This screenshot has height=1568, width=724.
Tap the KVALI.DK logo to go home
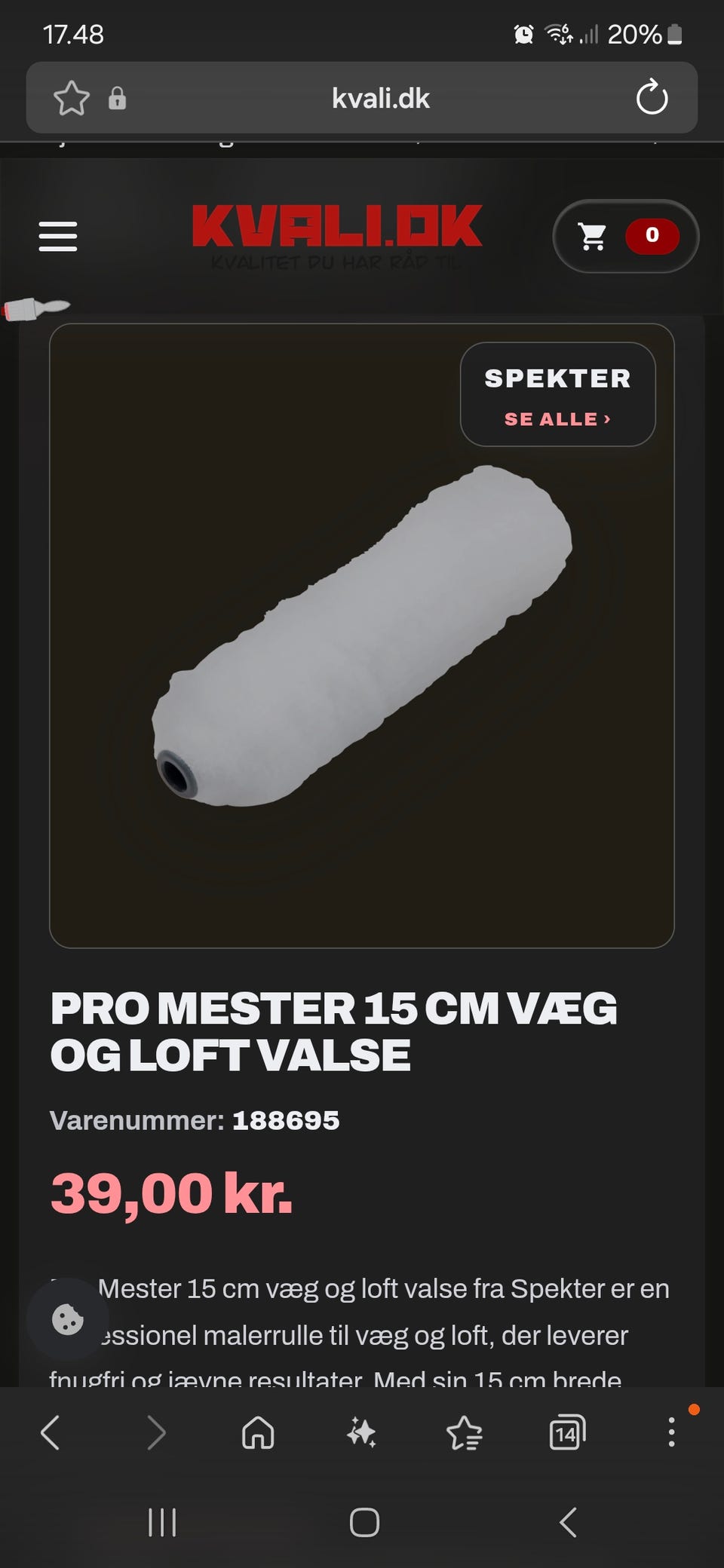click(336, 235)
